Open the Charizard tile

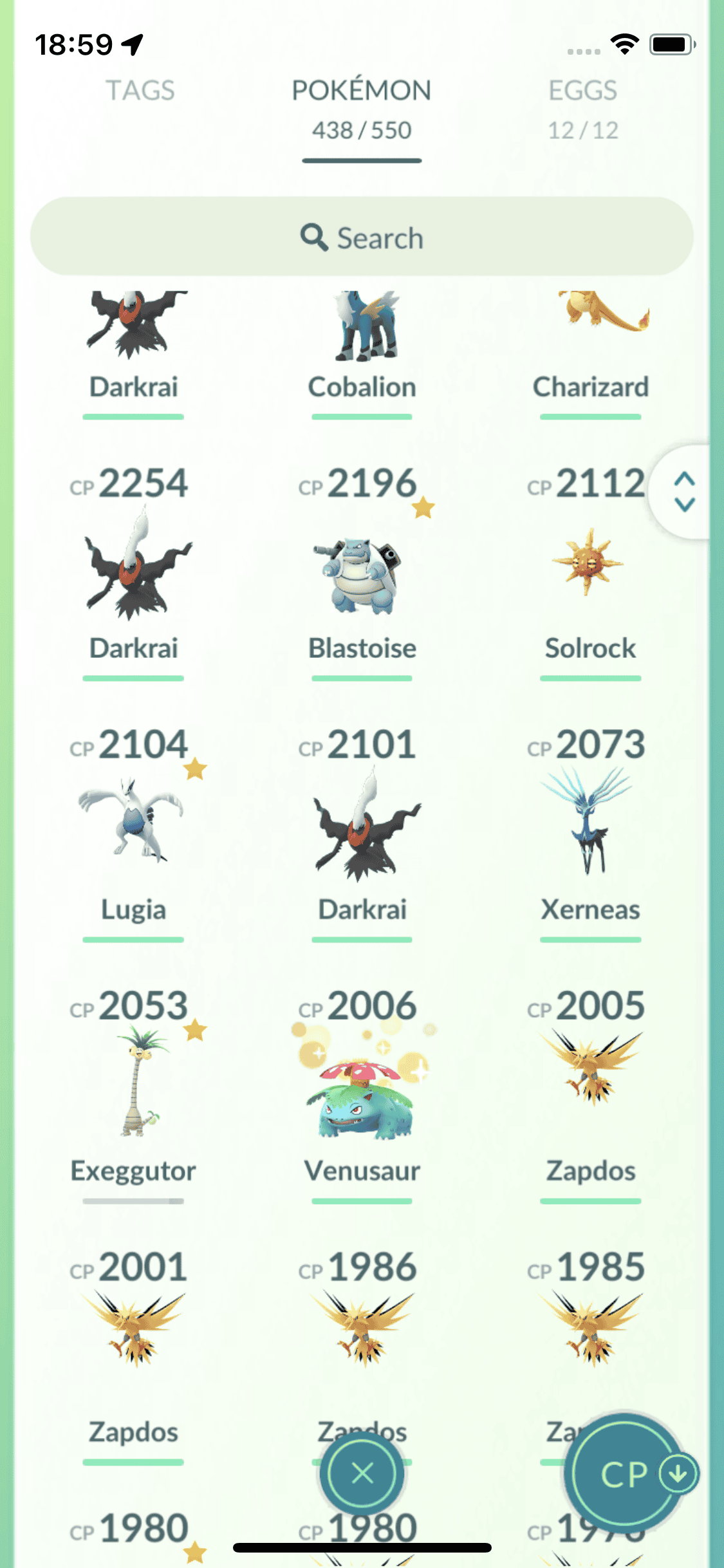point(589,341)
